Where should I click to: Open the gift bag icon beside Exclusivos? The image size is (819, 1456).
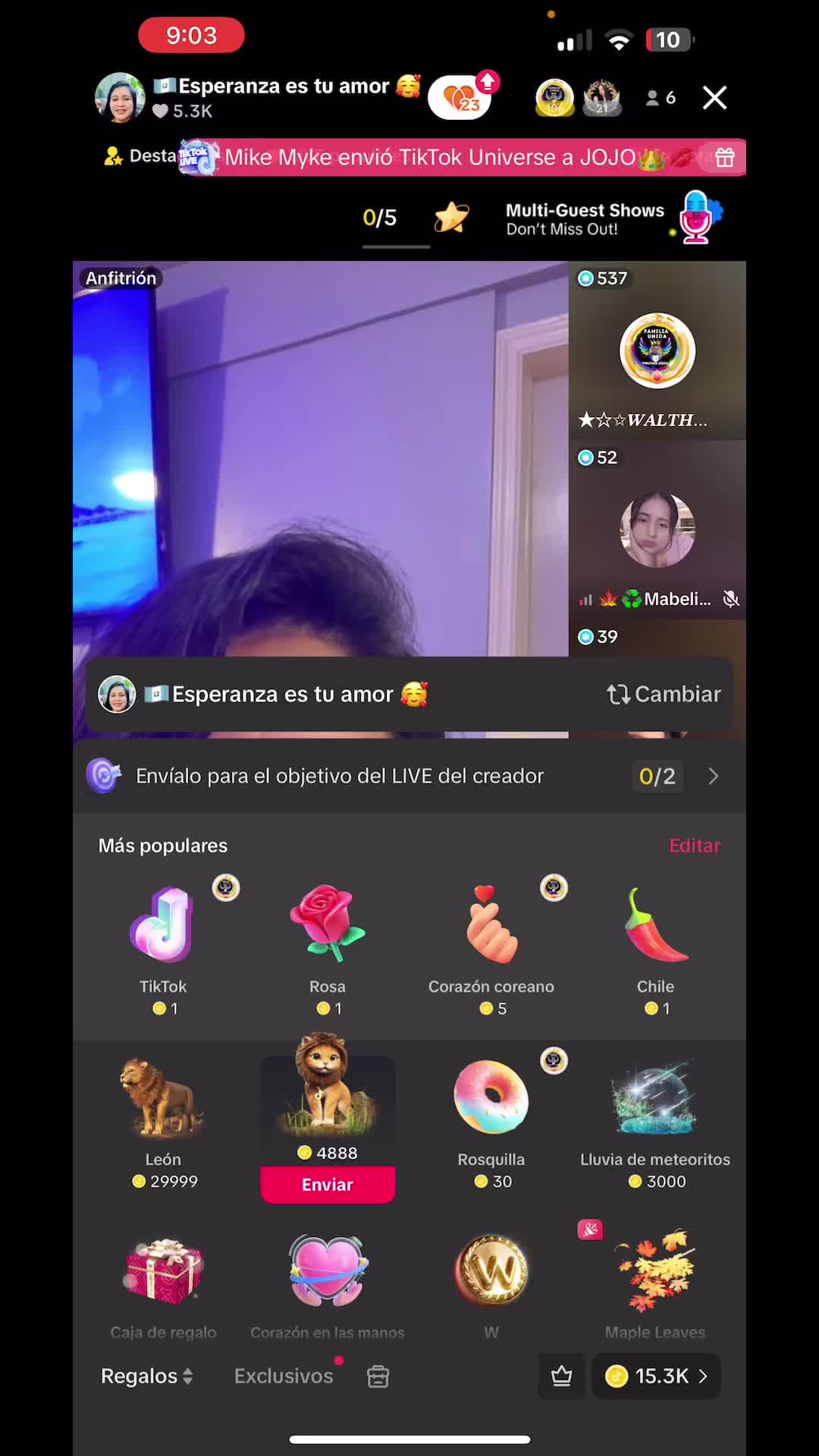click(378, 1376)
